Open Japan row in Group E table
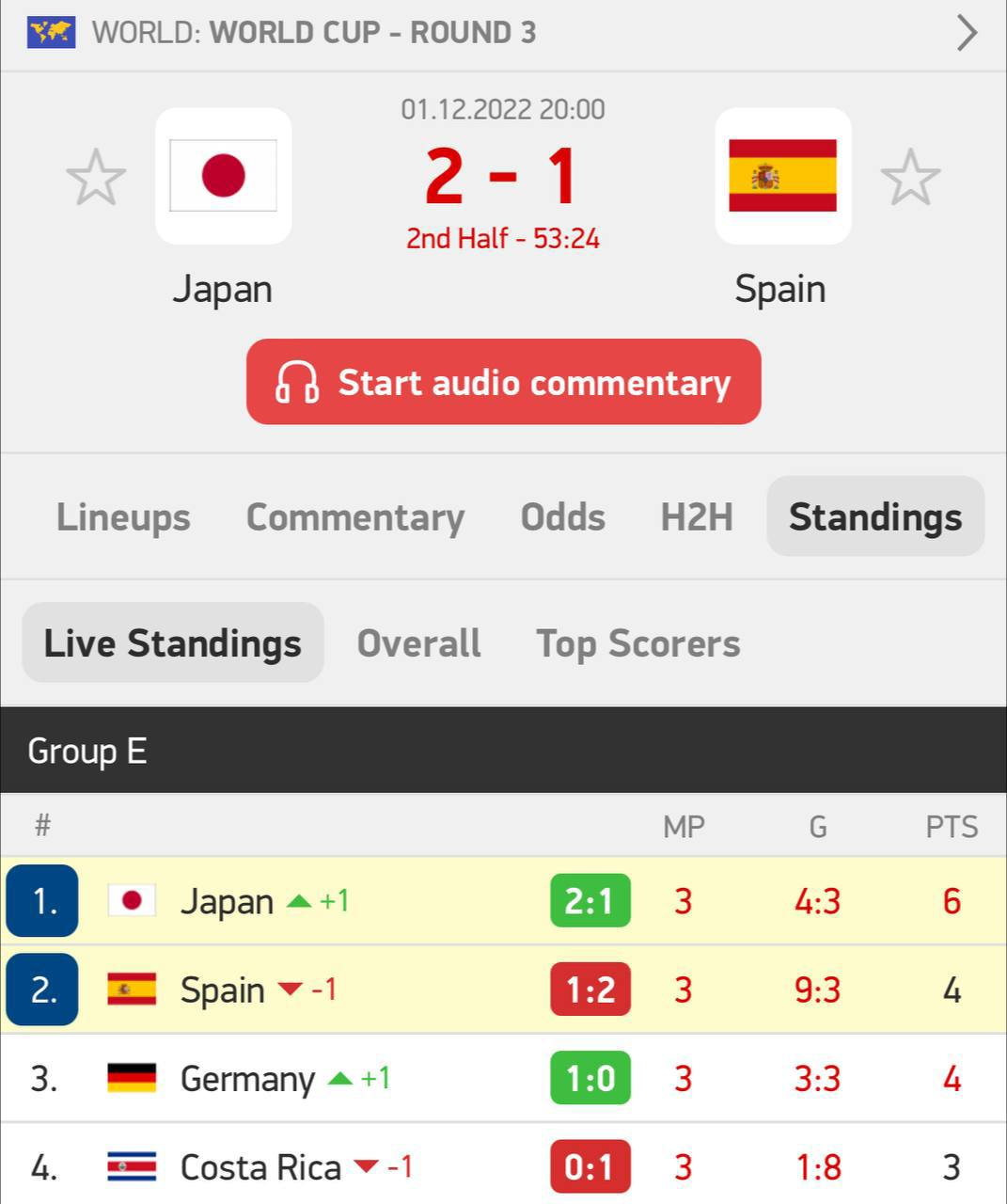 click(x=227, y=901)
